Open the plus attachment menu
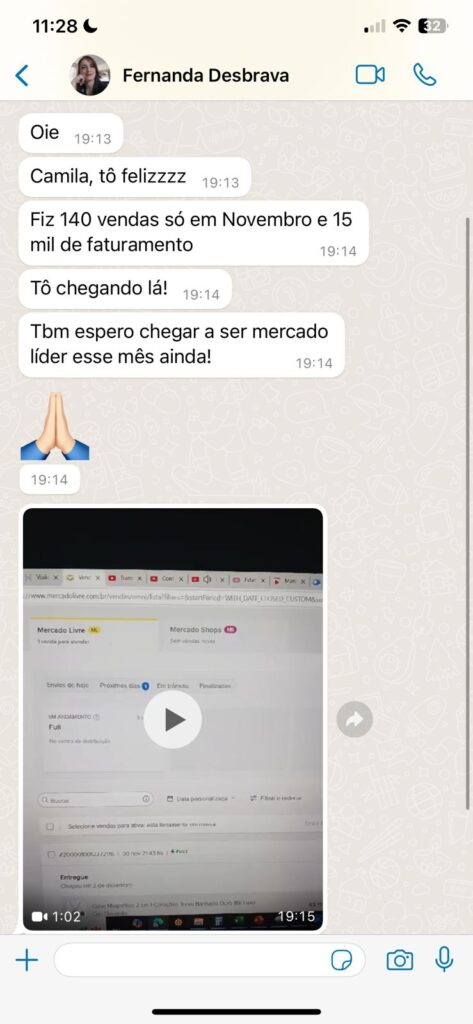The image size is (473, 1024). tap(27, 960)
